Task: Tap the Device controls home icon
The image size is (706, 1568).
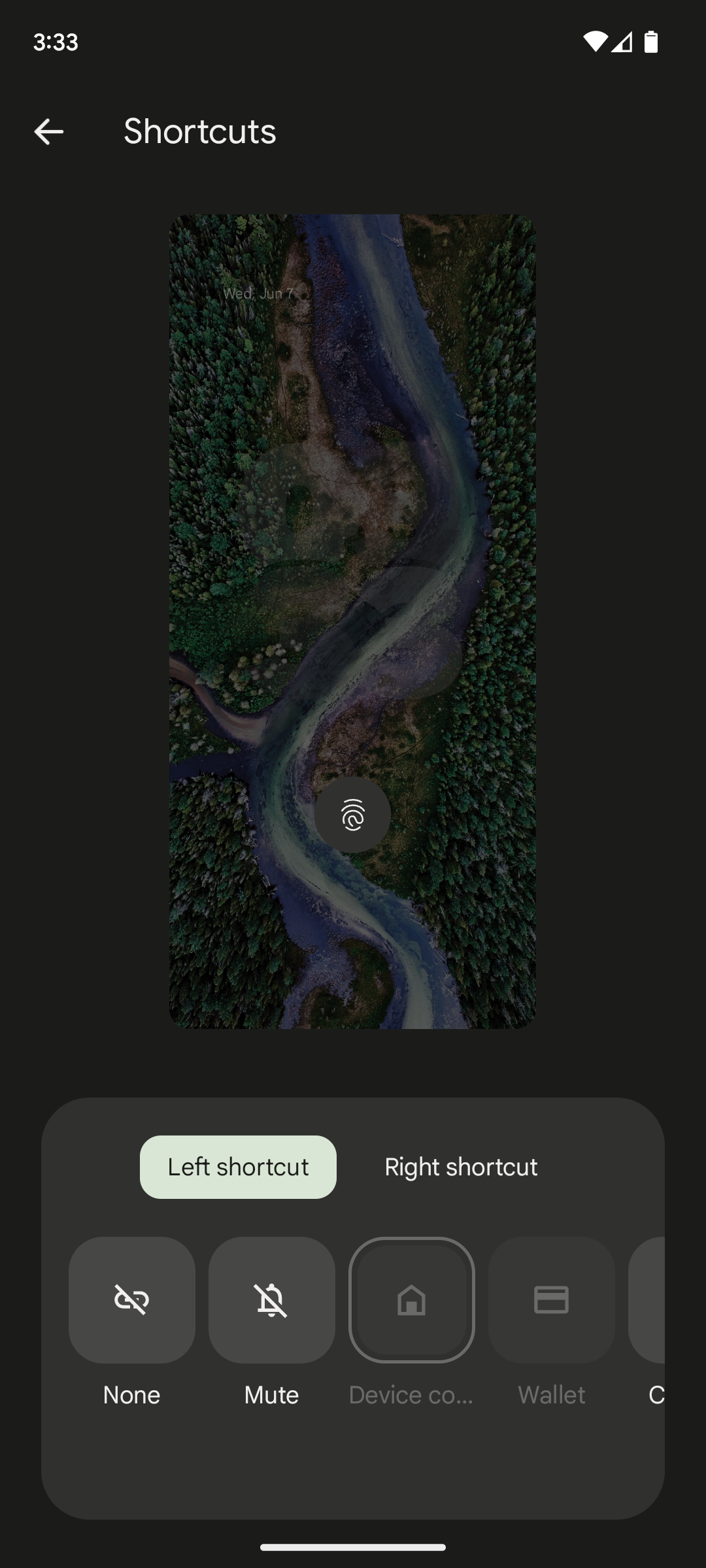Action: 411,1302
